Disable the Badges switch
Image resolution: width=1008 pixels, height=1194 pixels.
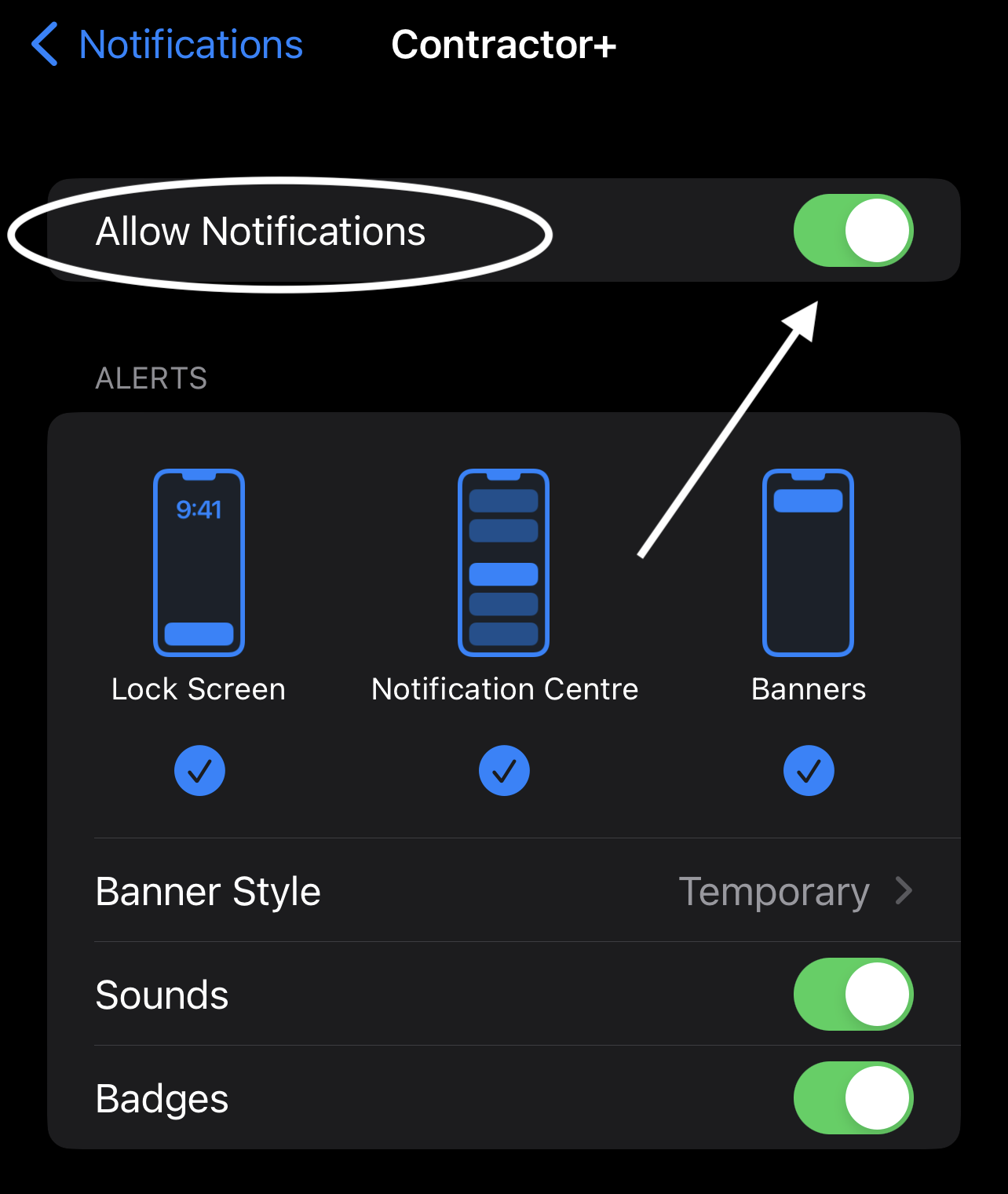pyautogui.click(x=853, y=1097)
